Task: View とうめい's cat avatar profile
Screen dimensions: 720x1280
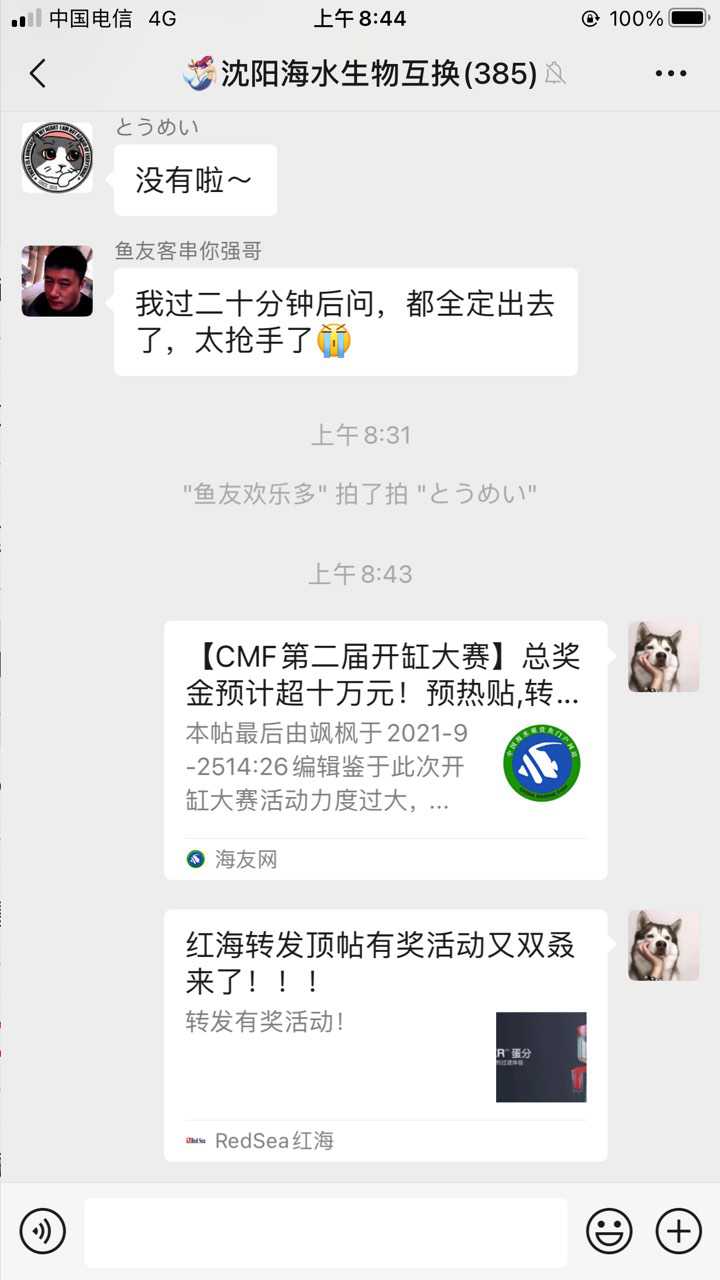Action: pos(57,158)
